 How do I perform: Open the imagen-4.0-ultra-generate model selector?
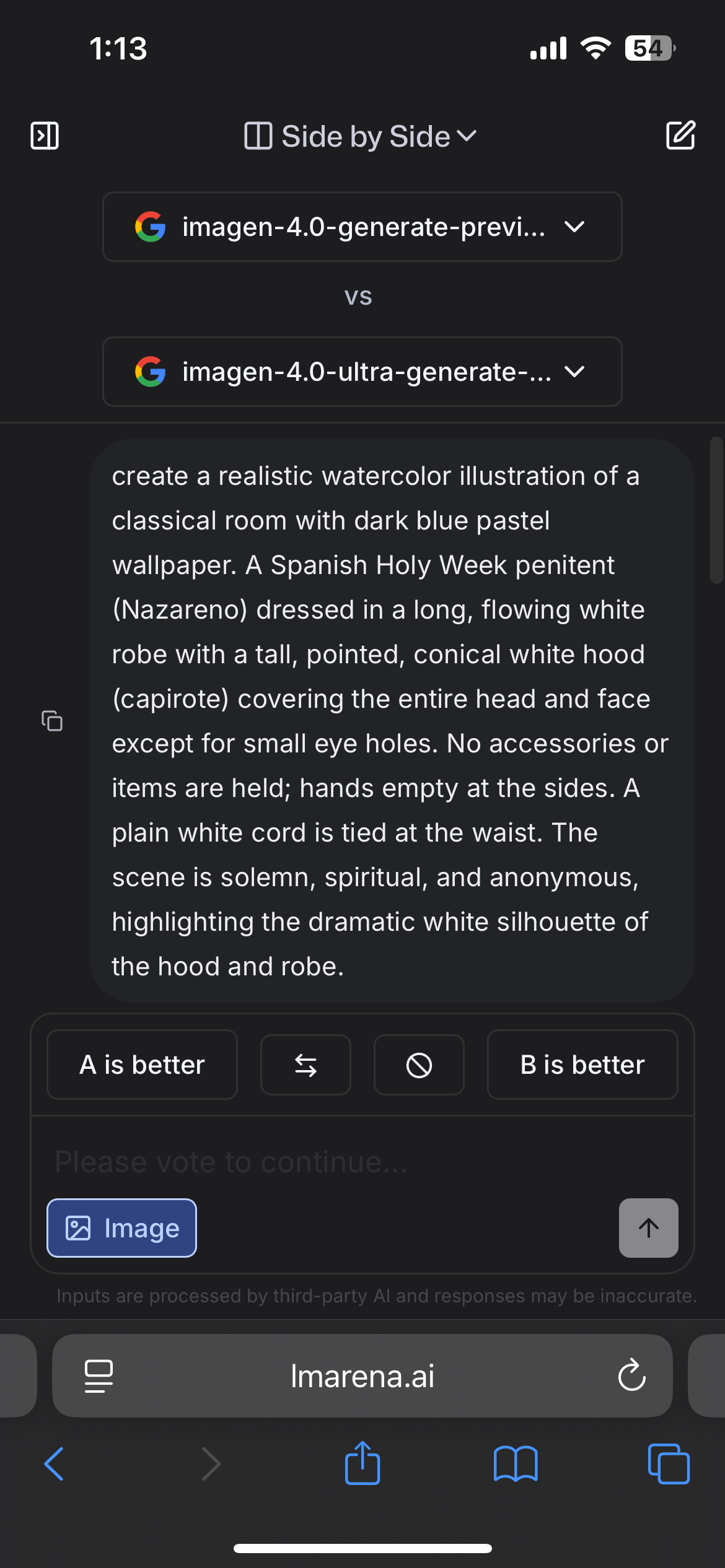[362, 372]
